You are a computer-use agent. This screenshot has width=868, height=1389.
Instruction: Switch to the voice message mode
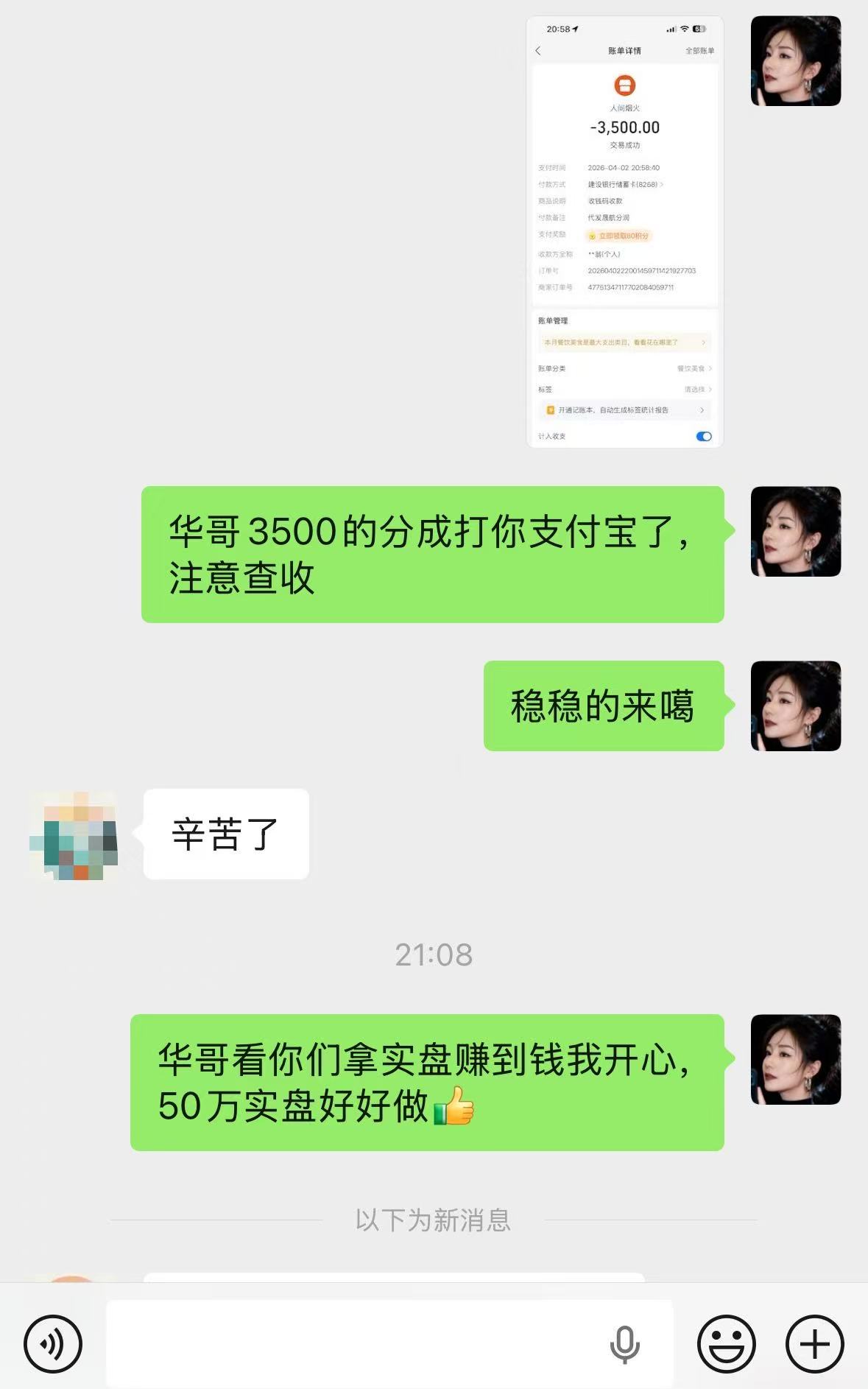53,1344
